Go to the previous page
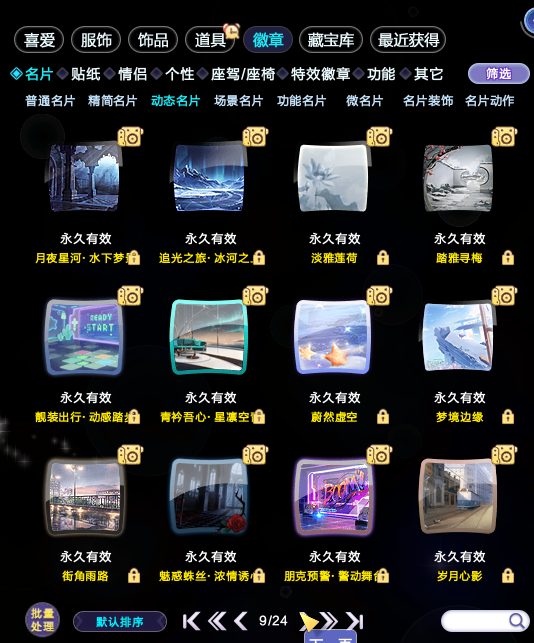534x643 pixels. coord(241,621)
